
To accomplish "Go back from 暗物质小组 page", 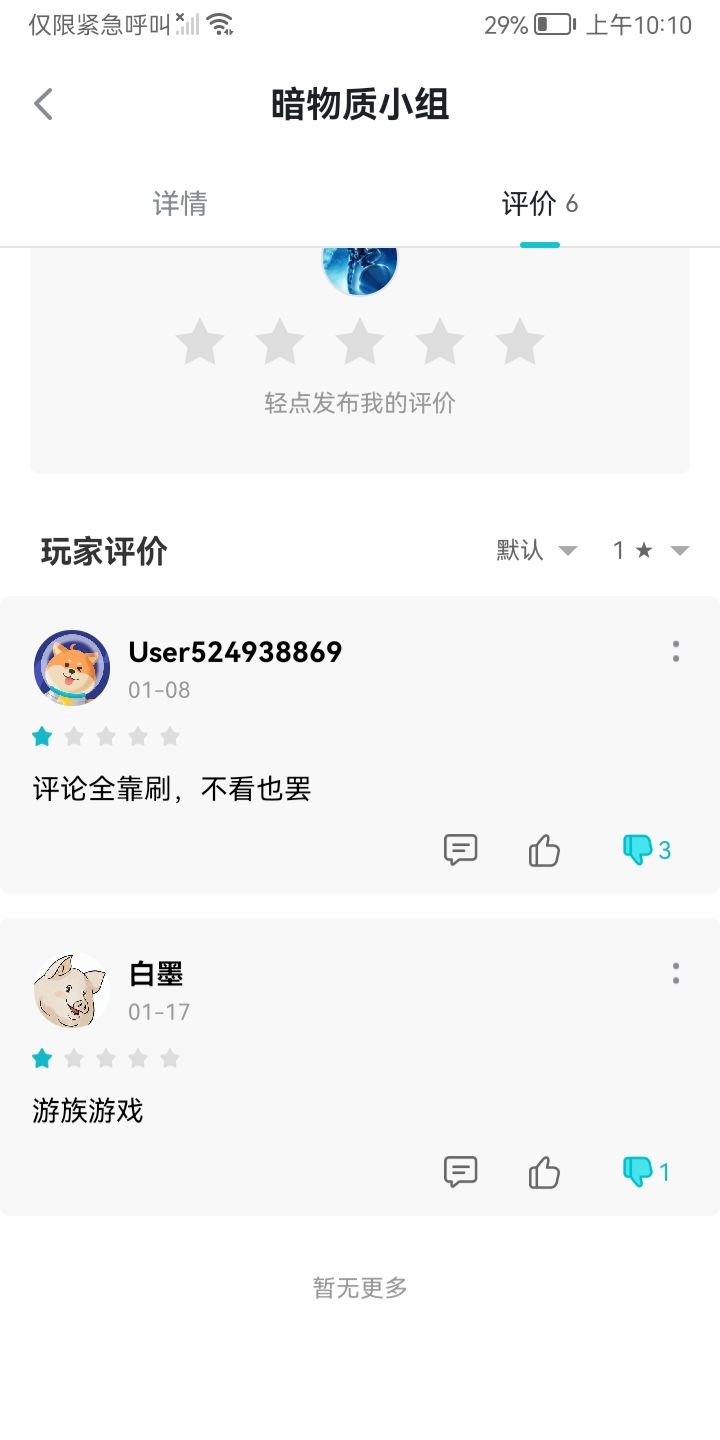I will 43,104.
